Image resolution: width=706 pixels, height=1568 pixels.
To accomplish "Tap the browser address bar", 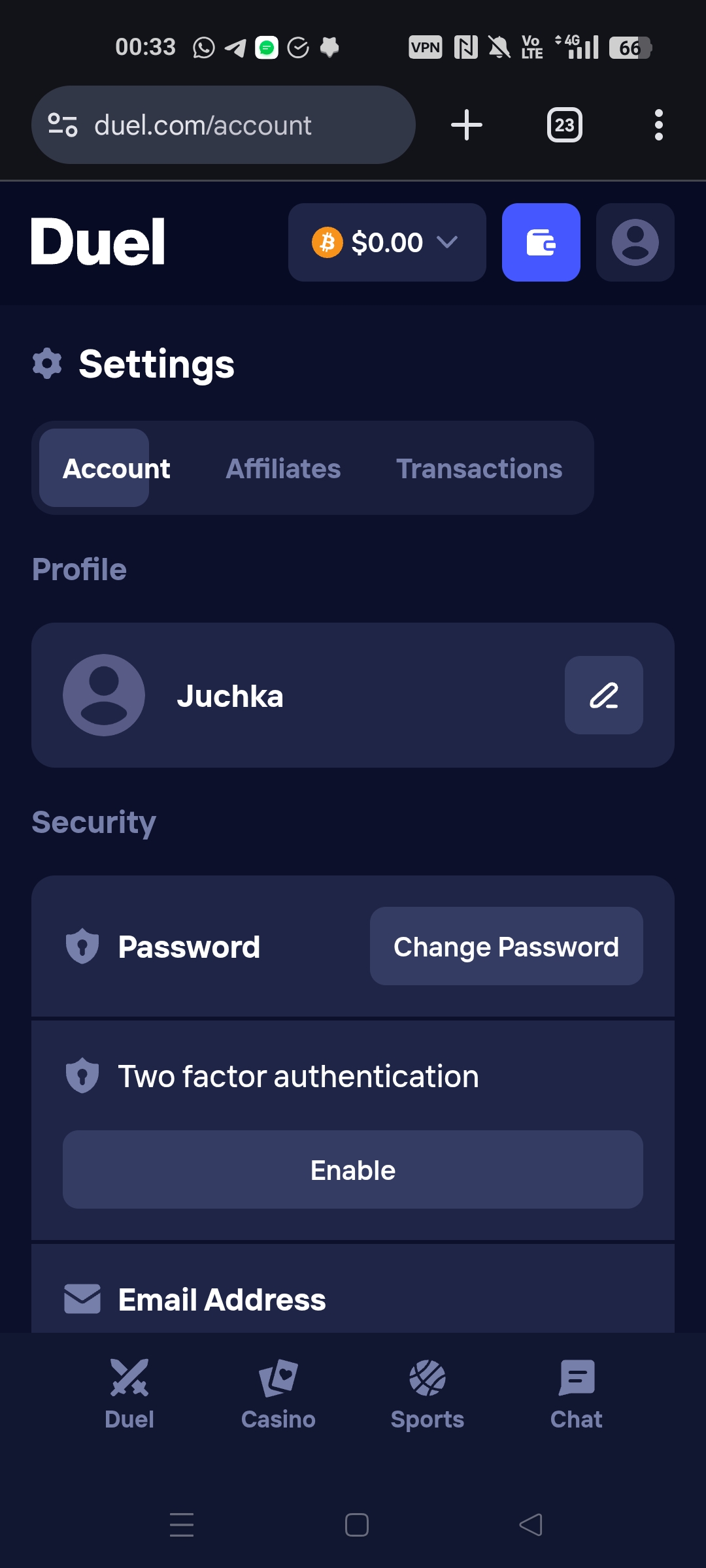I will [x=224, y=125].
